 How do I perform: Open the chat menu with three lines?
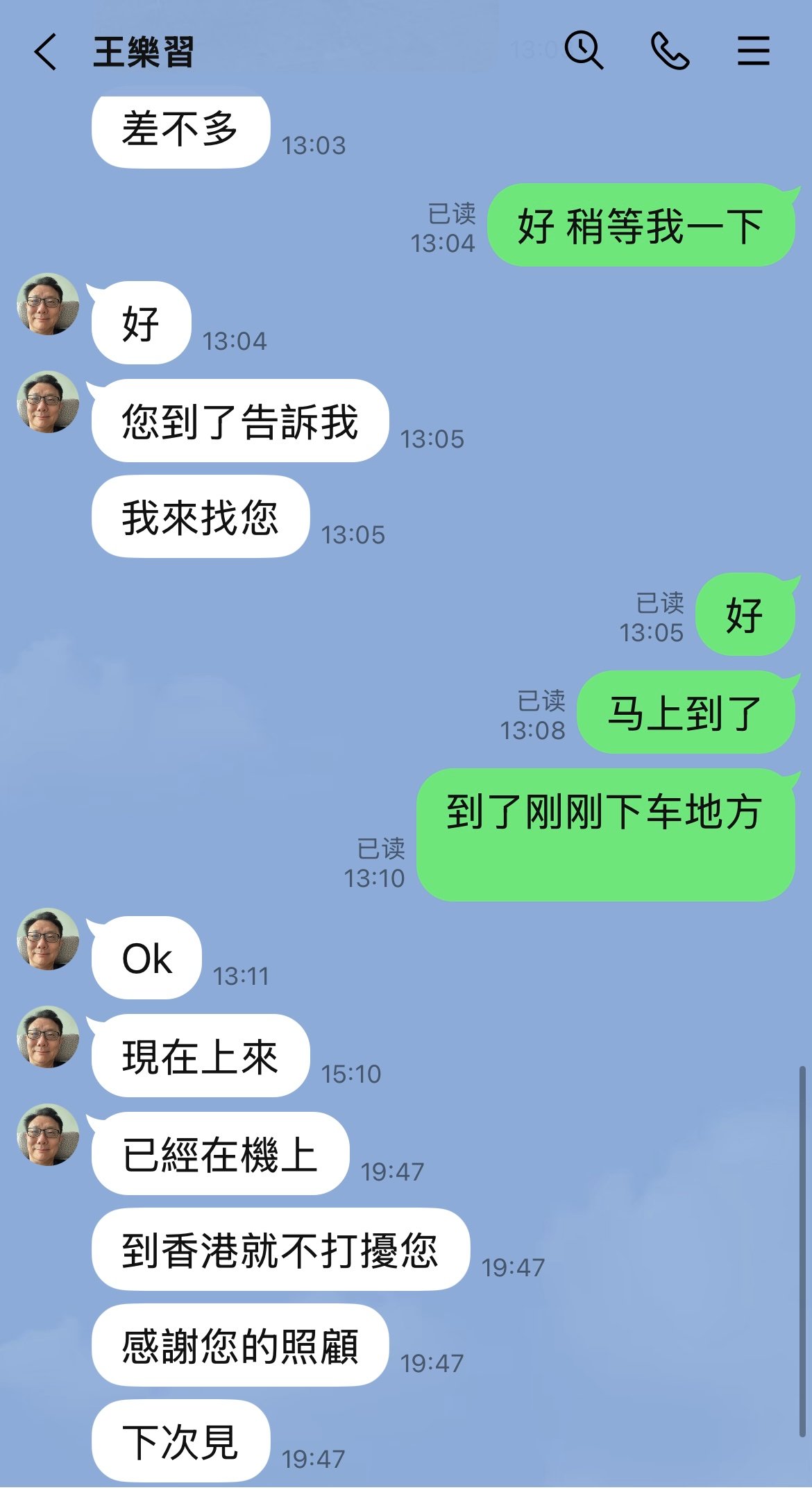[753, 51]
